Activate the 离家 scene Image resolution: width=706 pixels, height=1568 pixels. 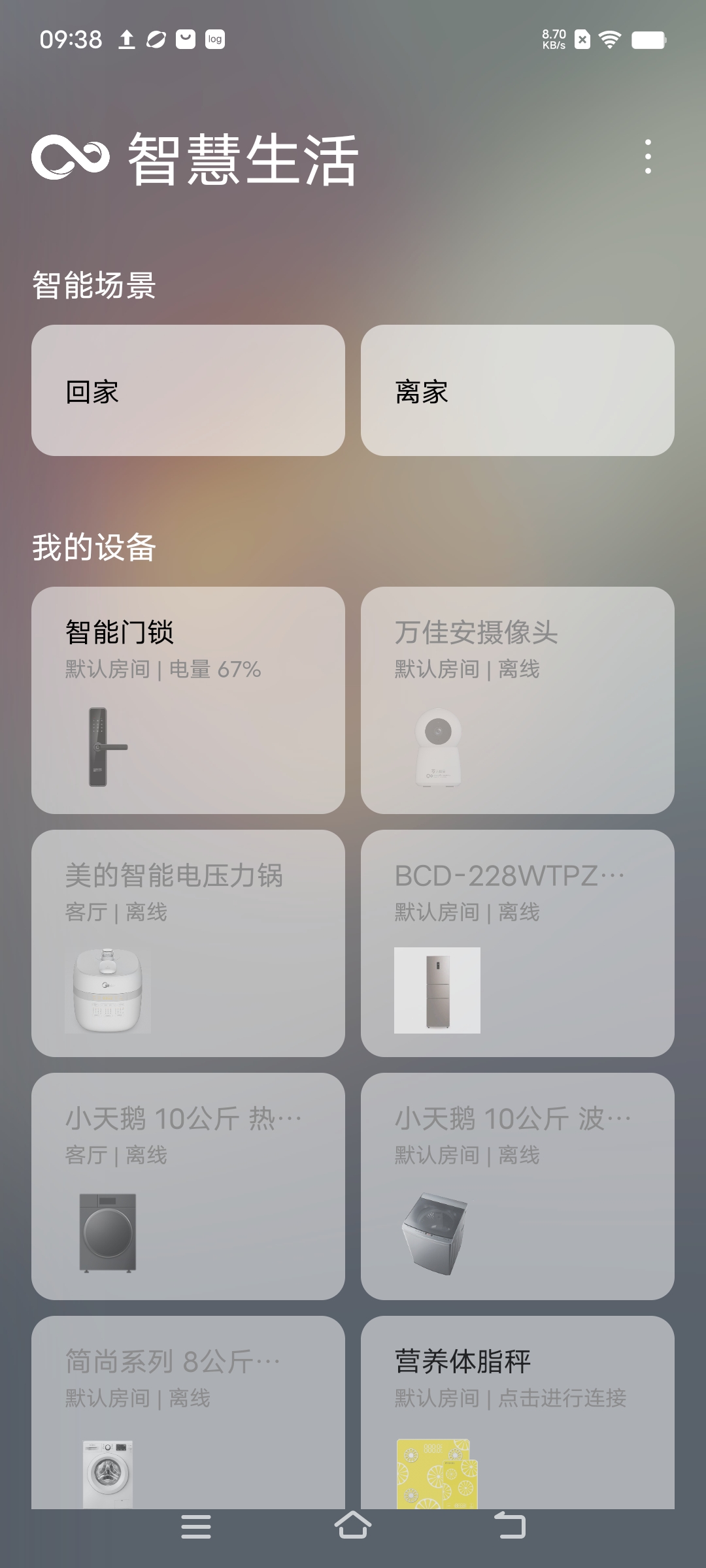(518, 389)
